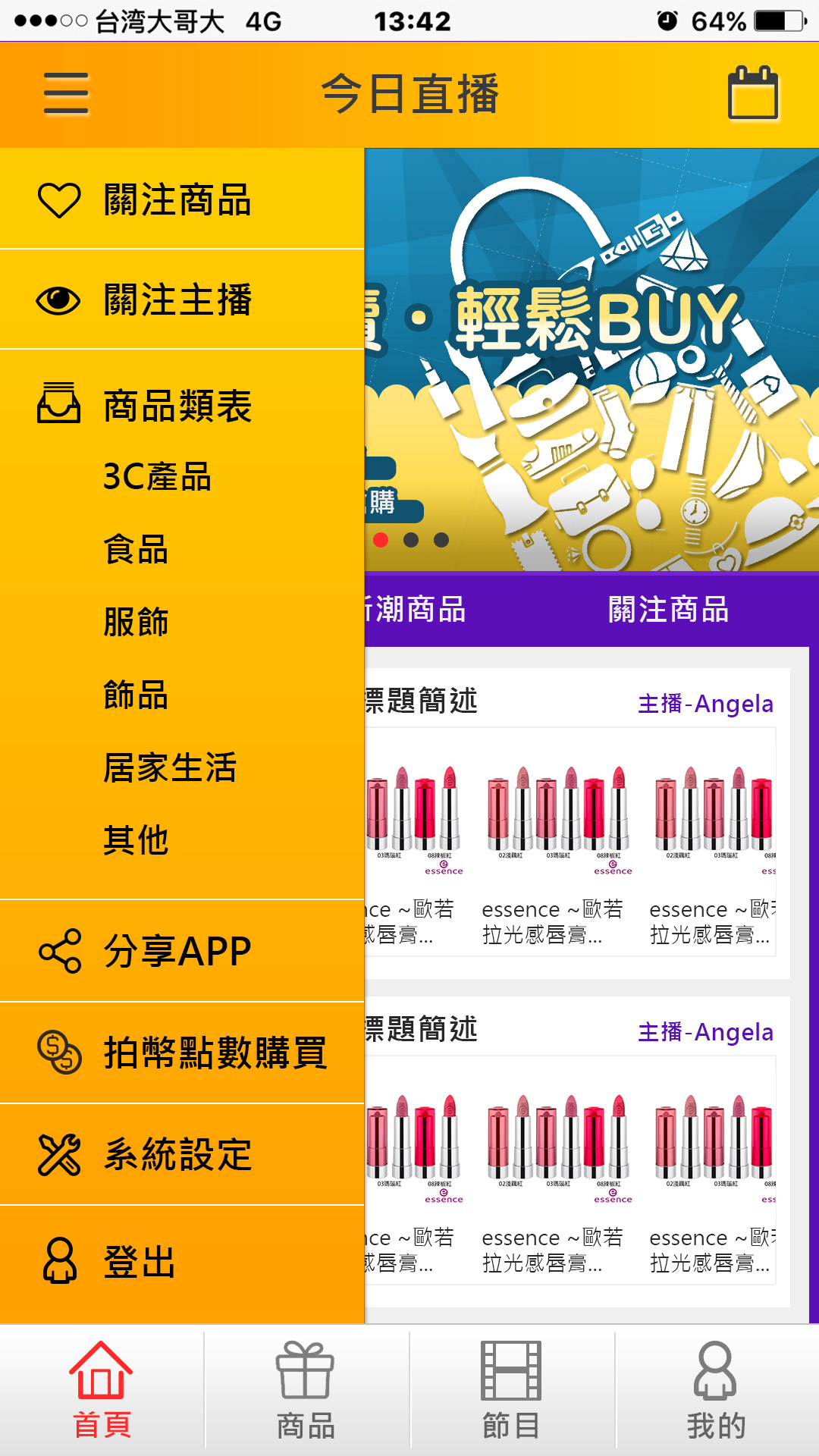Switch to the 商品 tab
This screenshot has height=1456, width=819.
306,1390
